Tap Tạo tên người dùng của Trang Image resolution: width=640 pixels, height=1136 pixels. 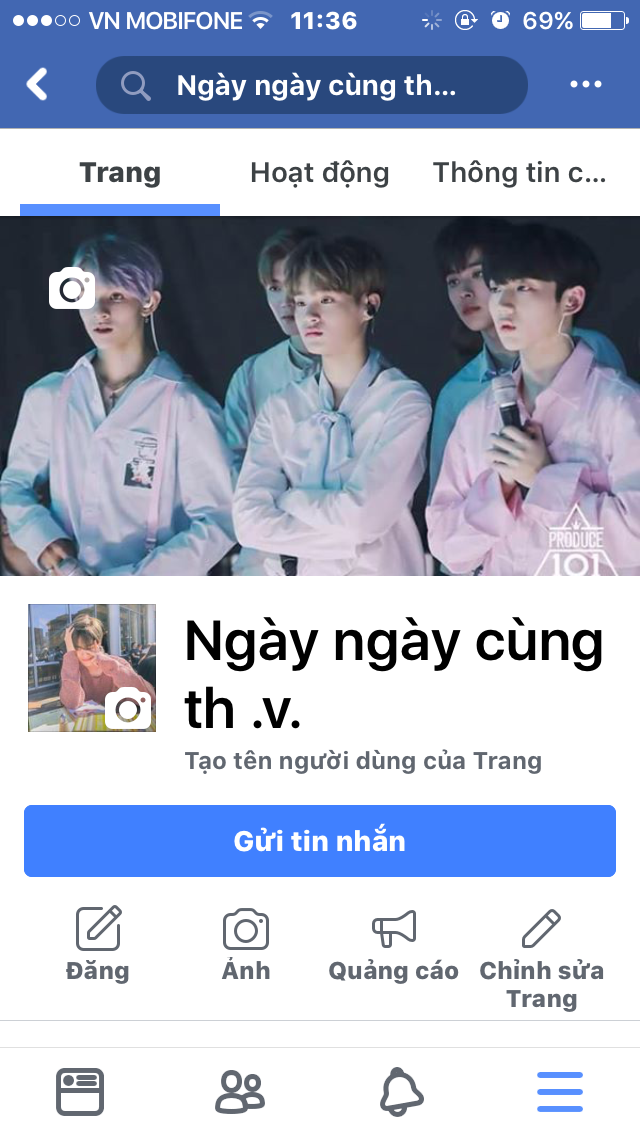click(363, 761)
